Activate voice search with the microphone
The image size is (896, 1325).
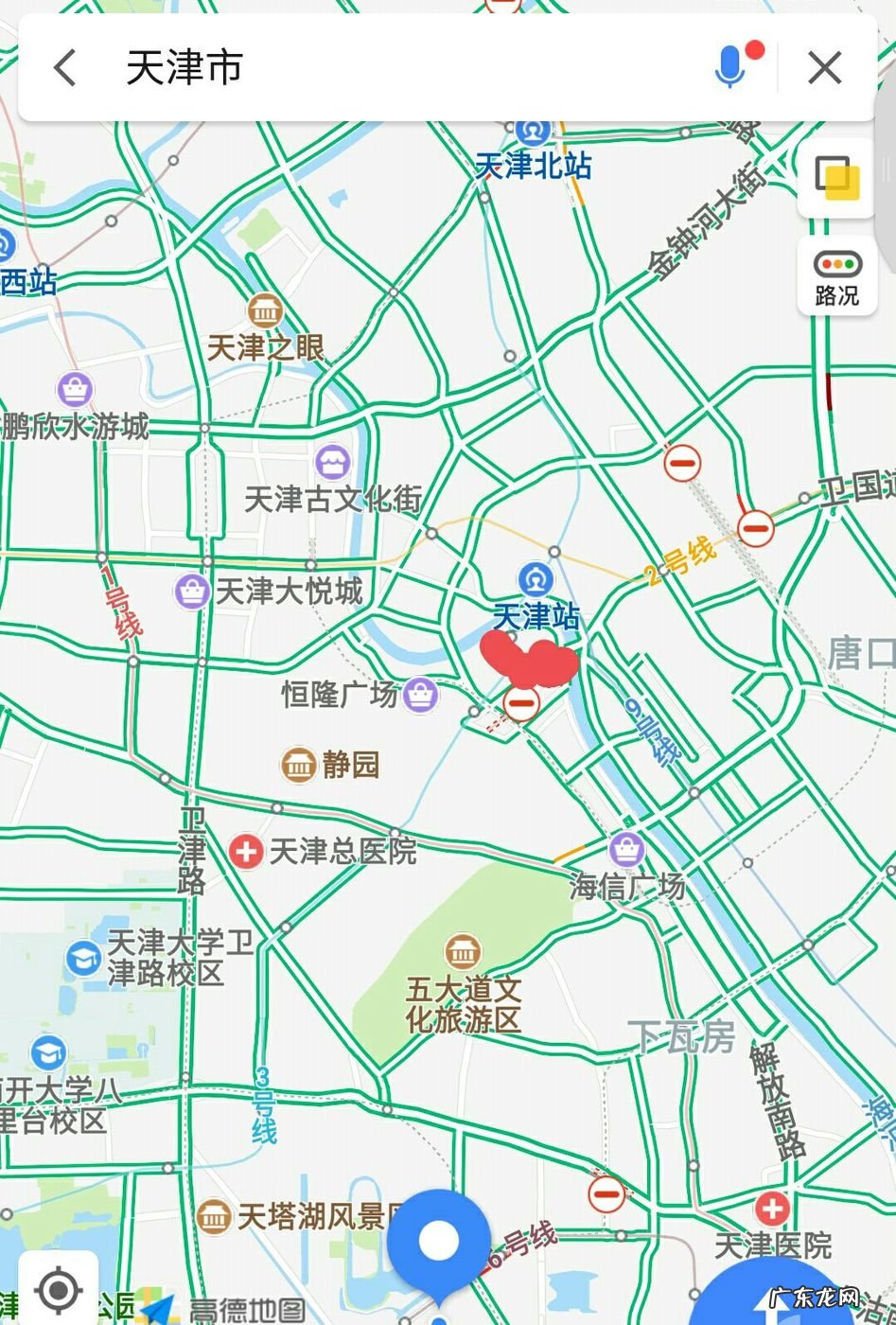(x=729, y=67)
